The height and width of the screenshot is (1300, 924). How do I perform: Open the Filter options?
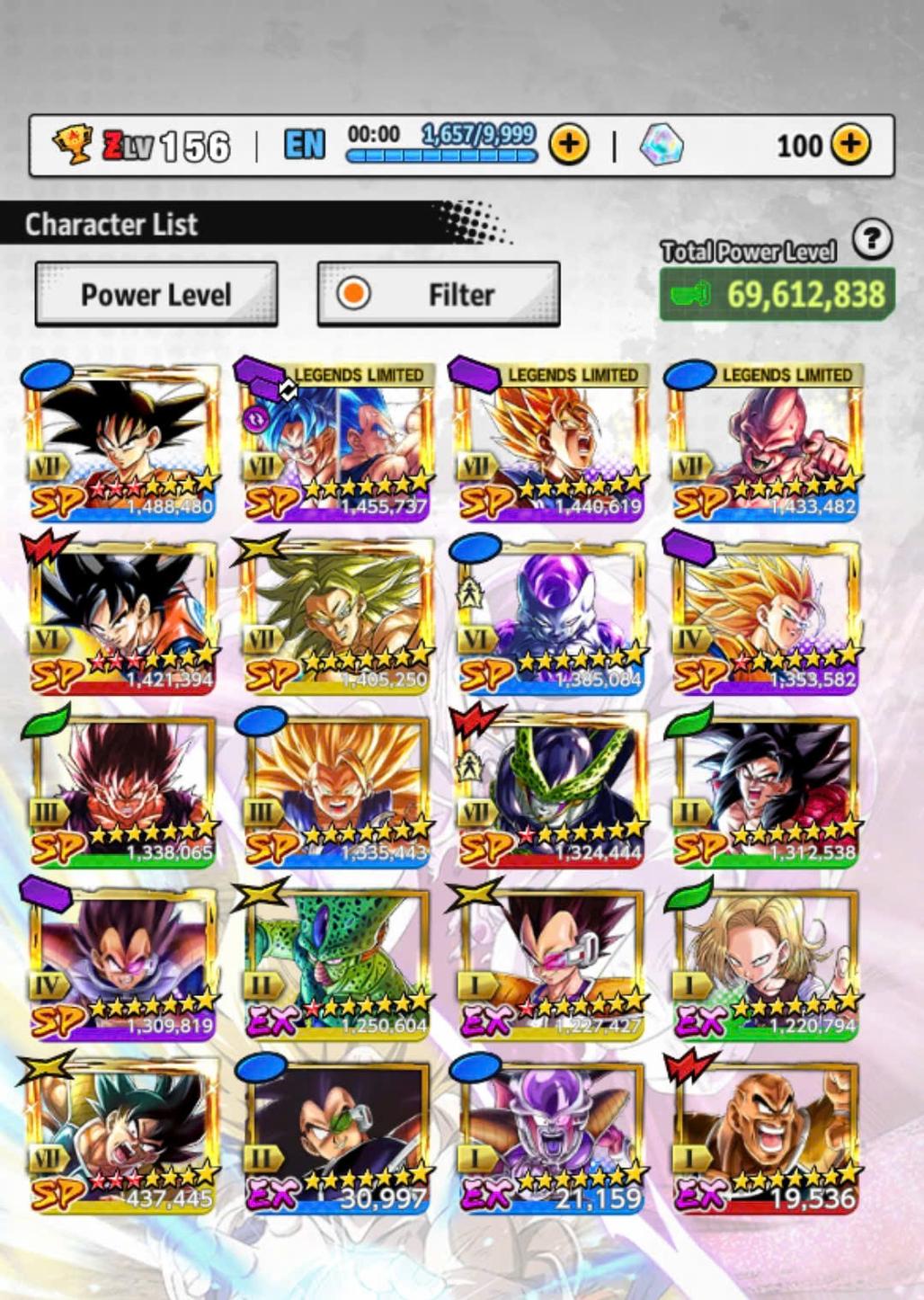click(x=439, y=294)
